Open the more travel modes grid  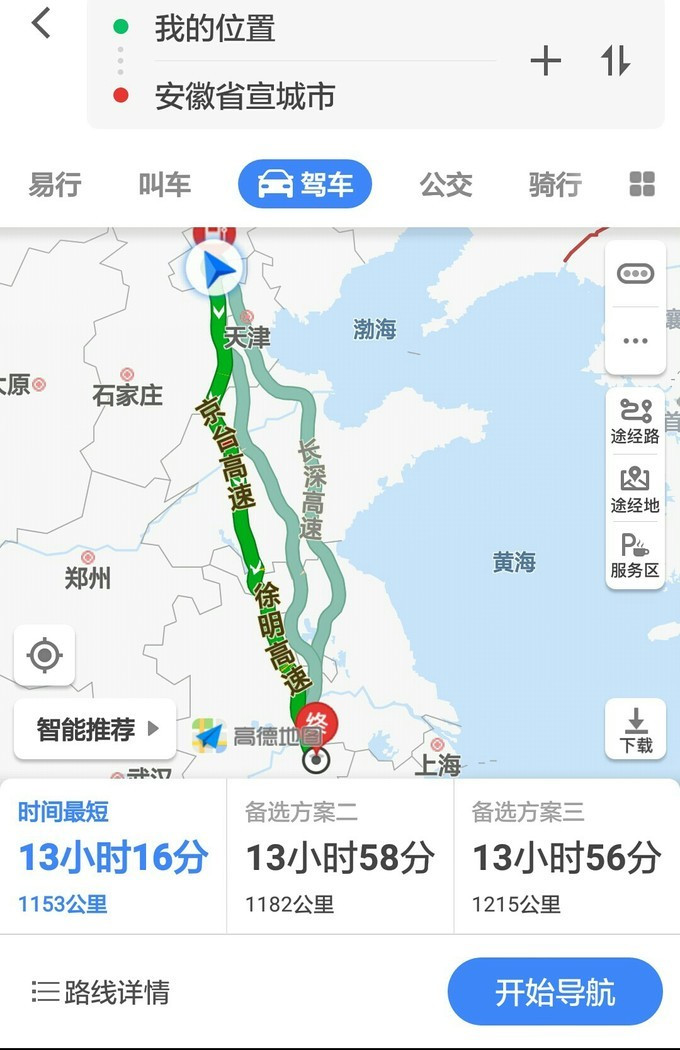(642, 184)
